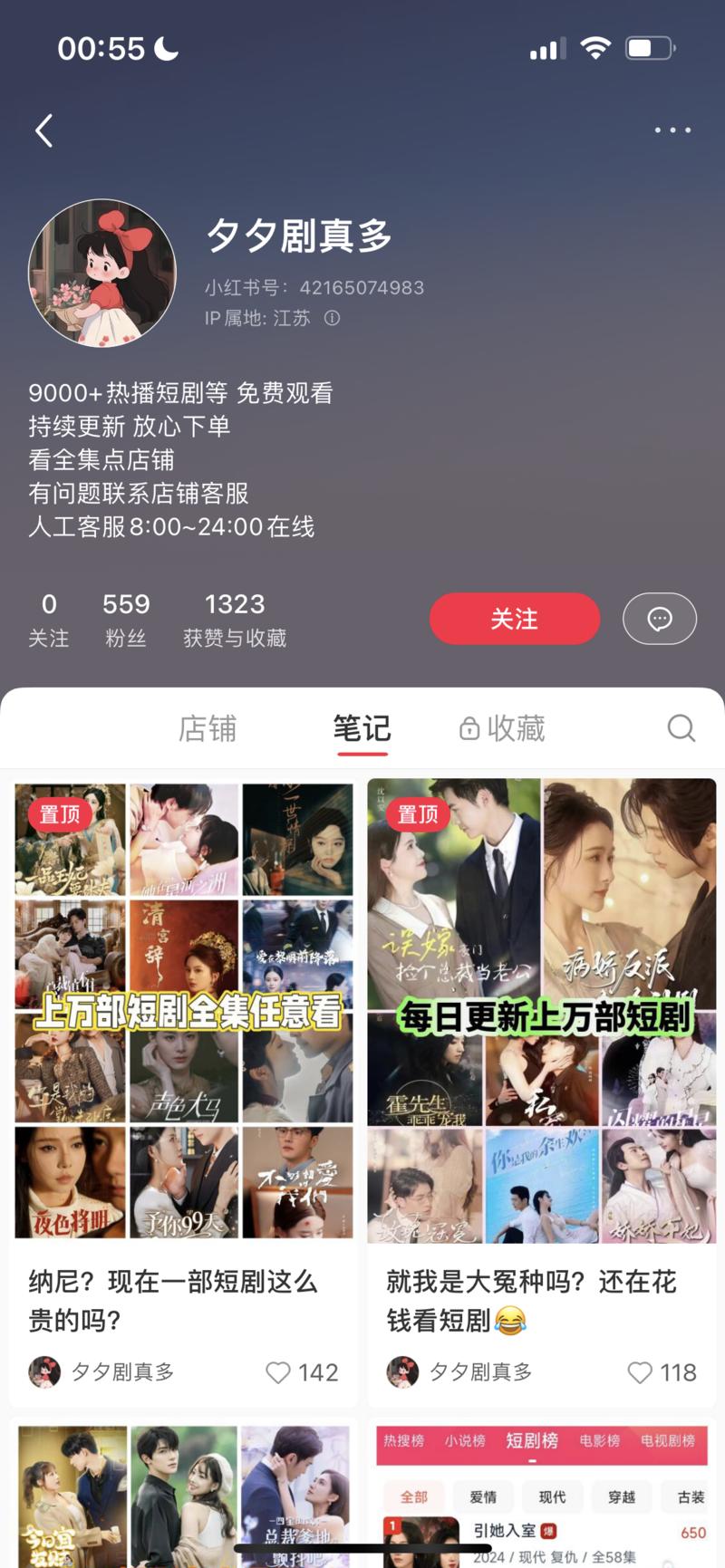Search this user's notes

(681, 728)
